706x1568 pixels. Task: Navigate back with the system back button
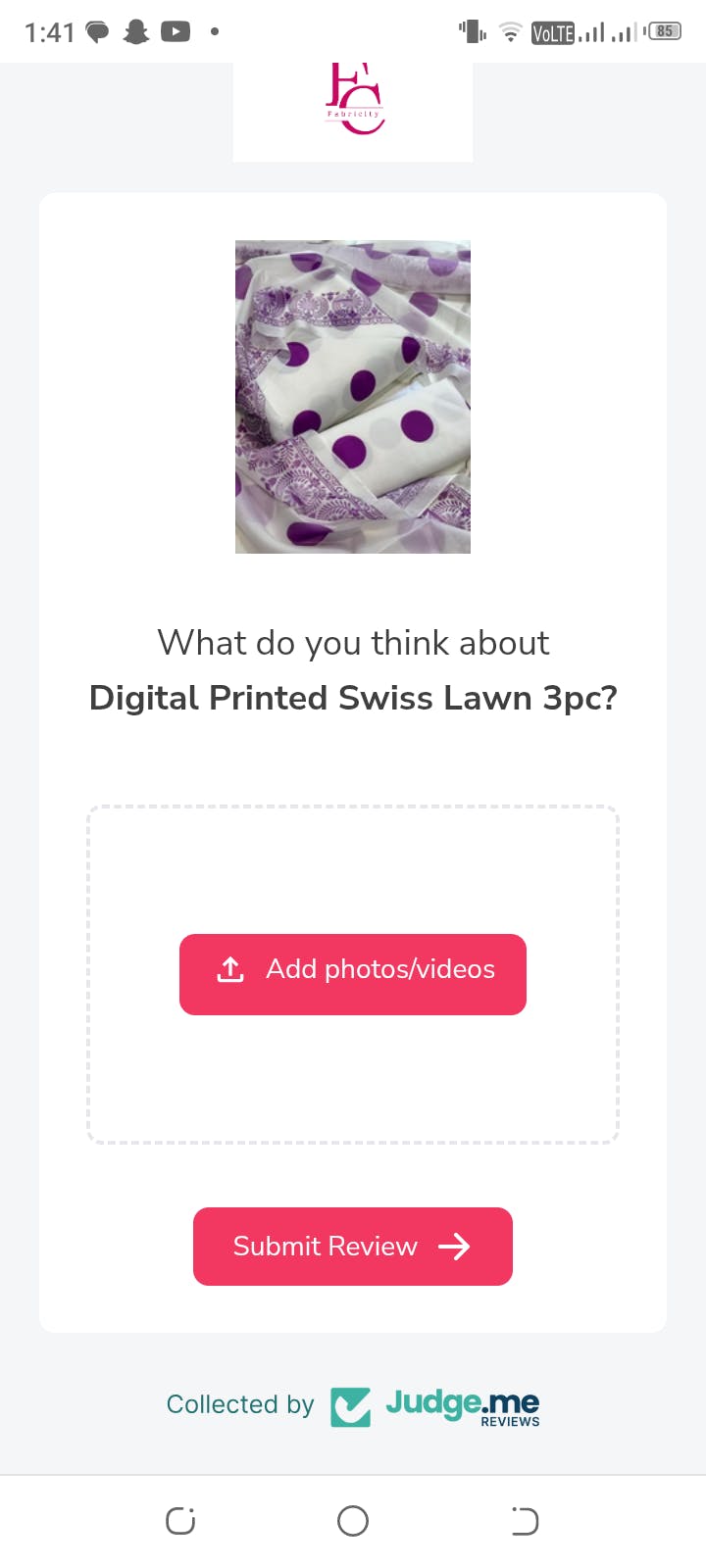click(x=525, y=1521)
